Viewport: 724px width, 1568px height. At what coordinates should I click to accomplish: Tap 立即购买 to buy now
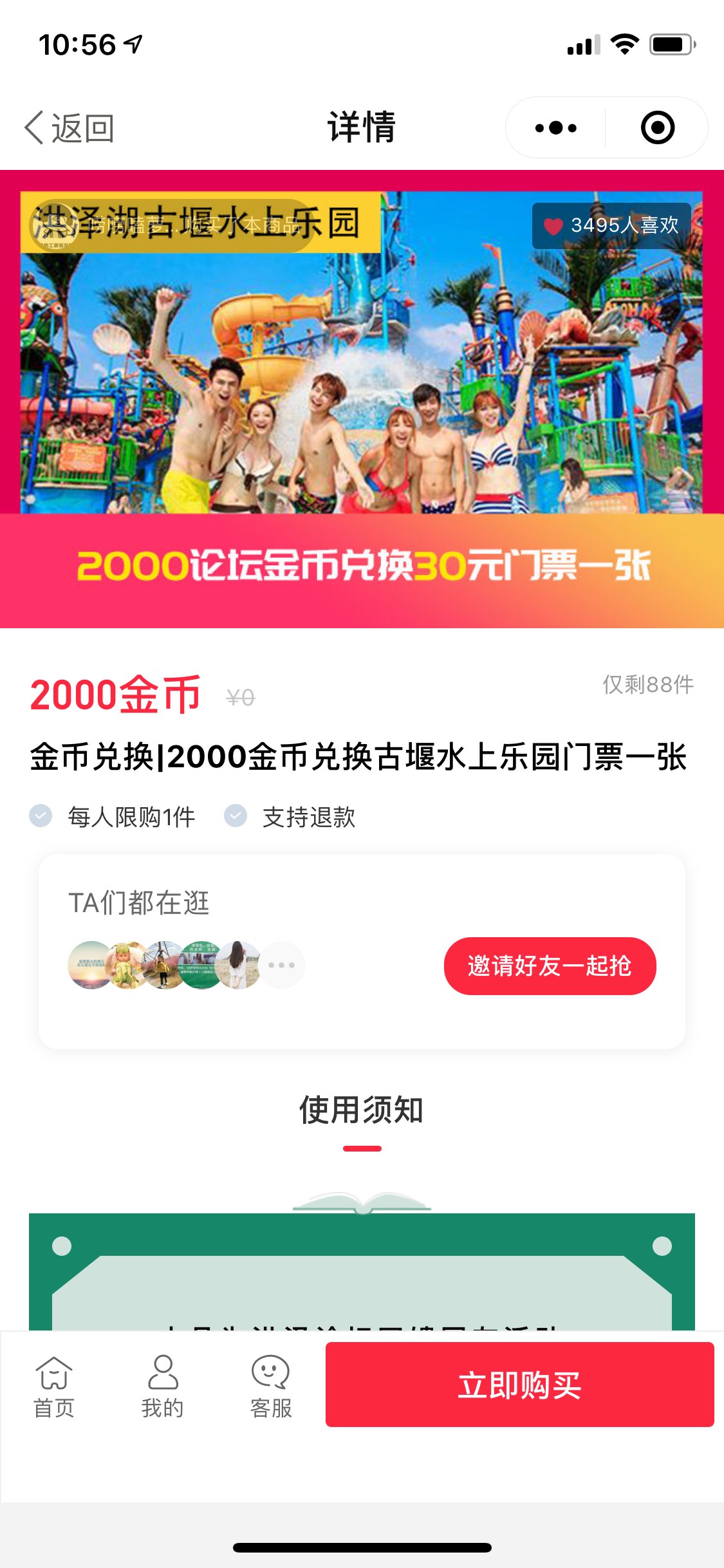(x=520, y=1385)
